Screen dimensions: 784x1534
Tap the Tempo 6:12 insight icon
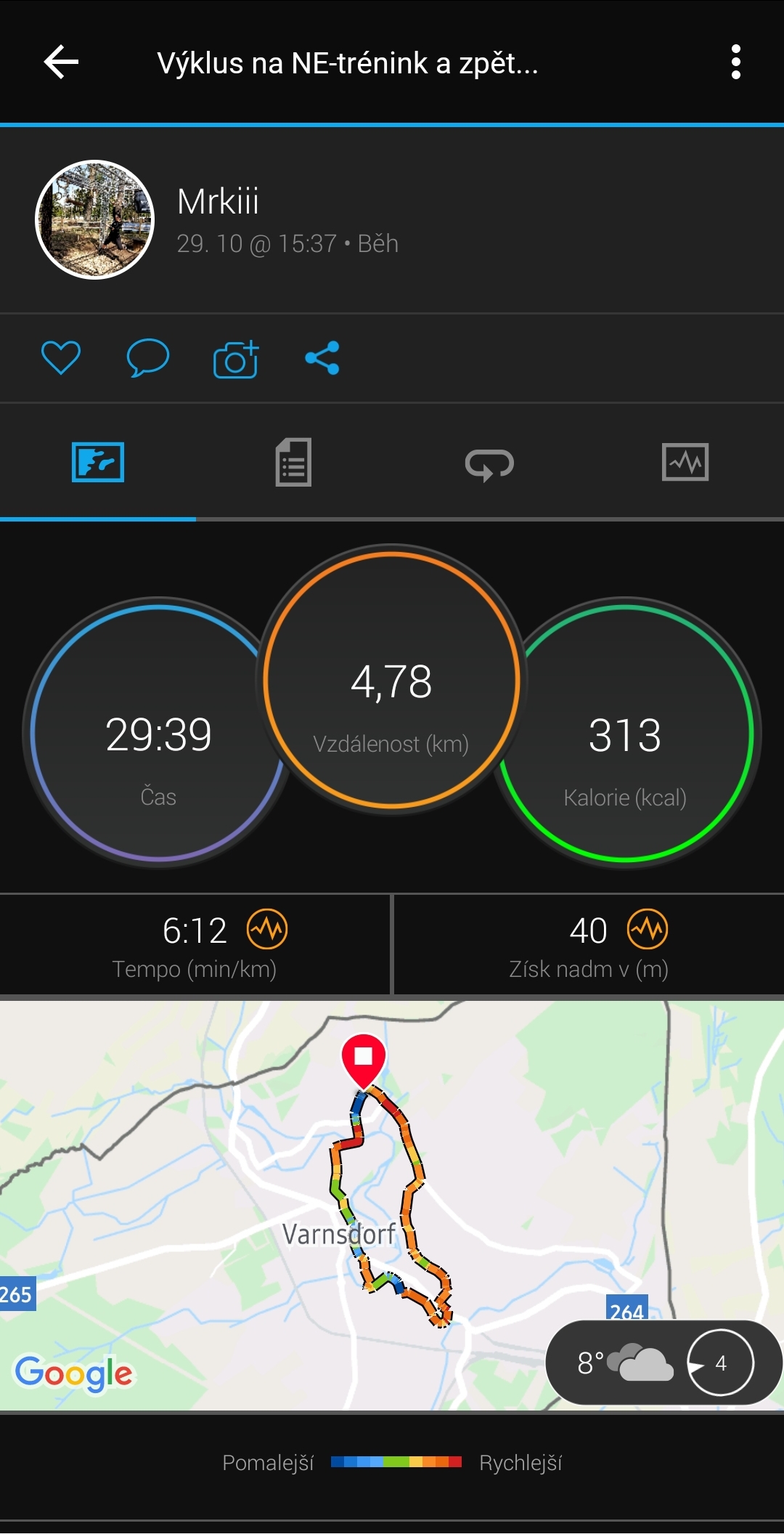[267, 929]
